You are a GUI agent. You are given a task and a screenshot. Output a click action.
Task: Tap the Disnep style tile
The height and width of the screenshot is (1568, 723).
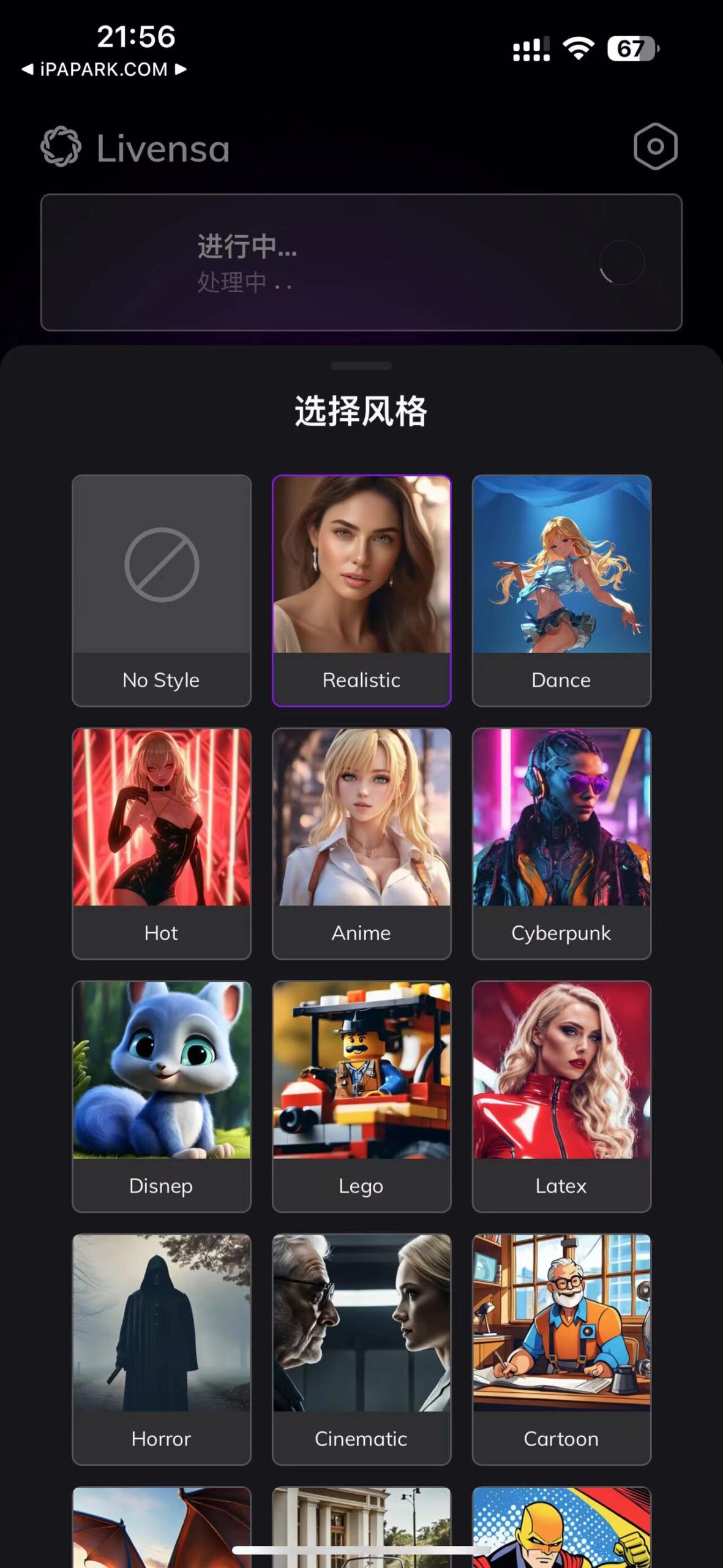(162, 1096)
